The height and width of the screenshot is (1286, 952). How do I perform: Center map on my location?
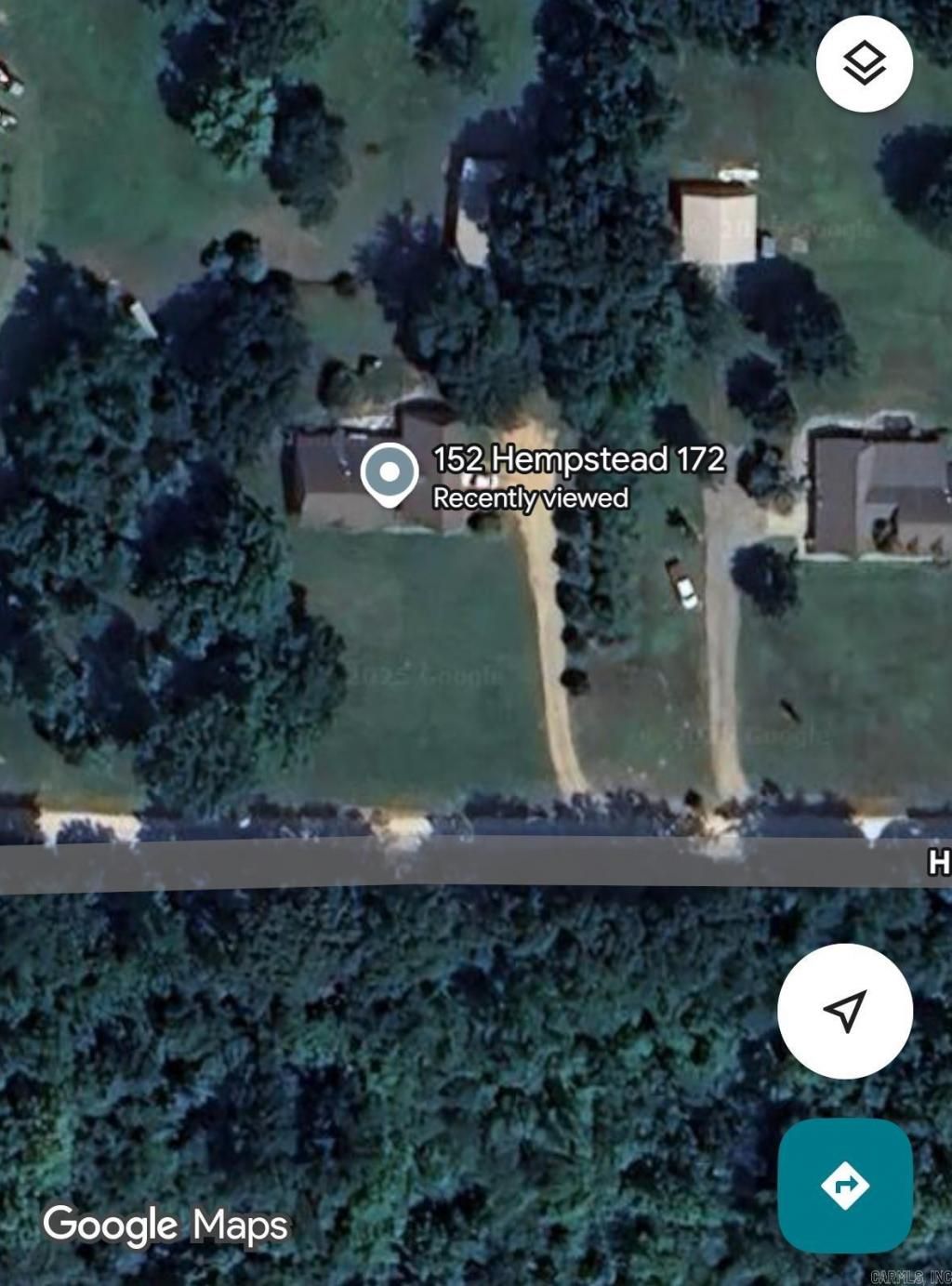click(844, 1011)
